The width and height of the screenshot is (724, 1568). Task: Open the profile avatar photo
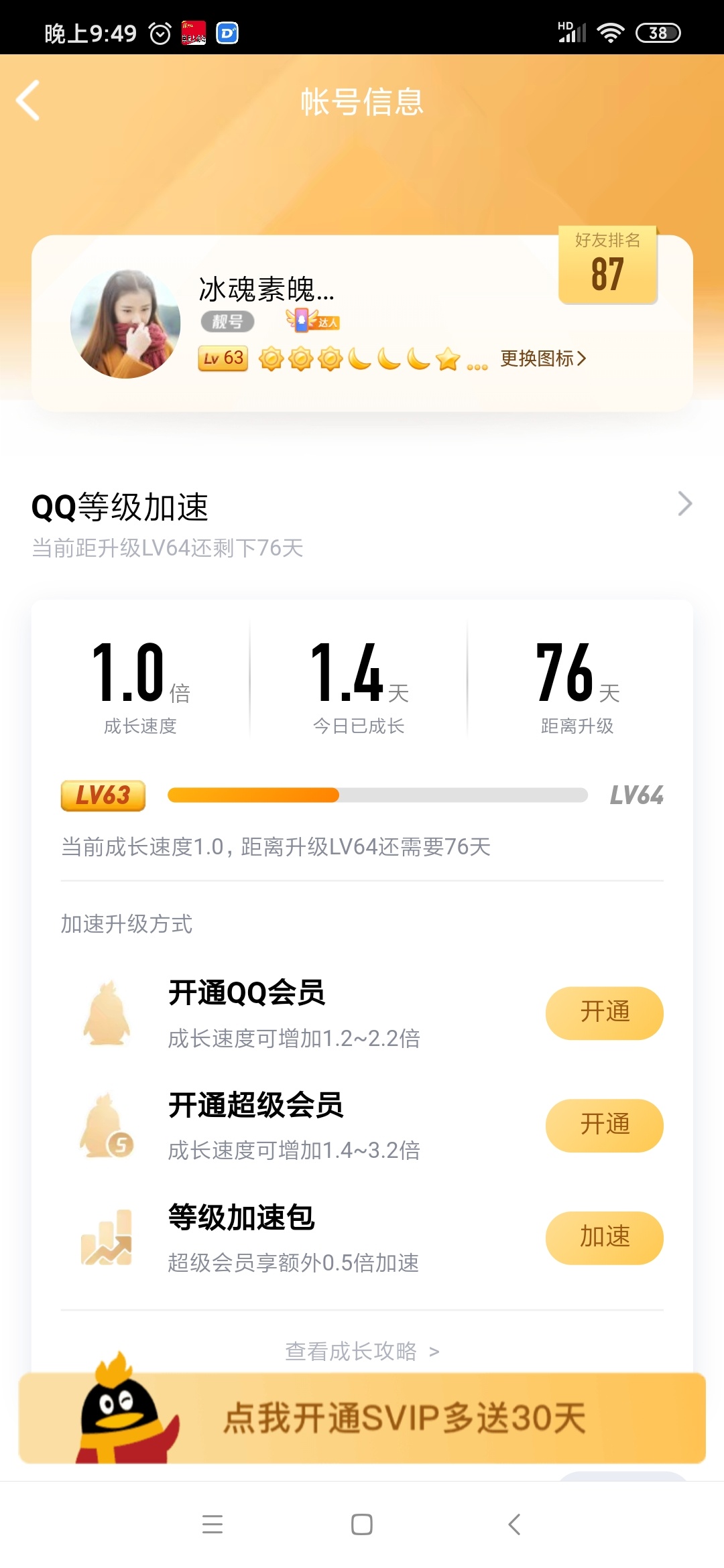point(125,324)
